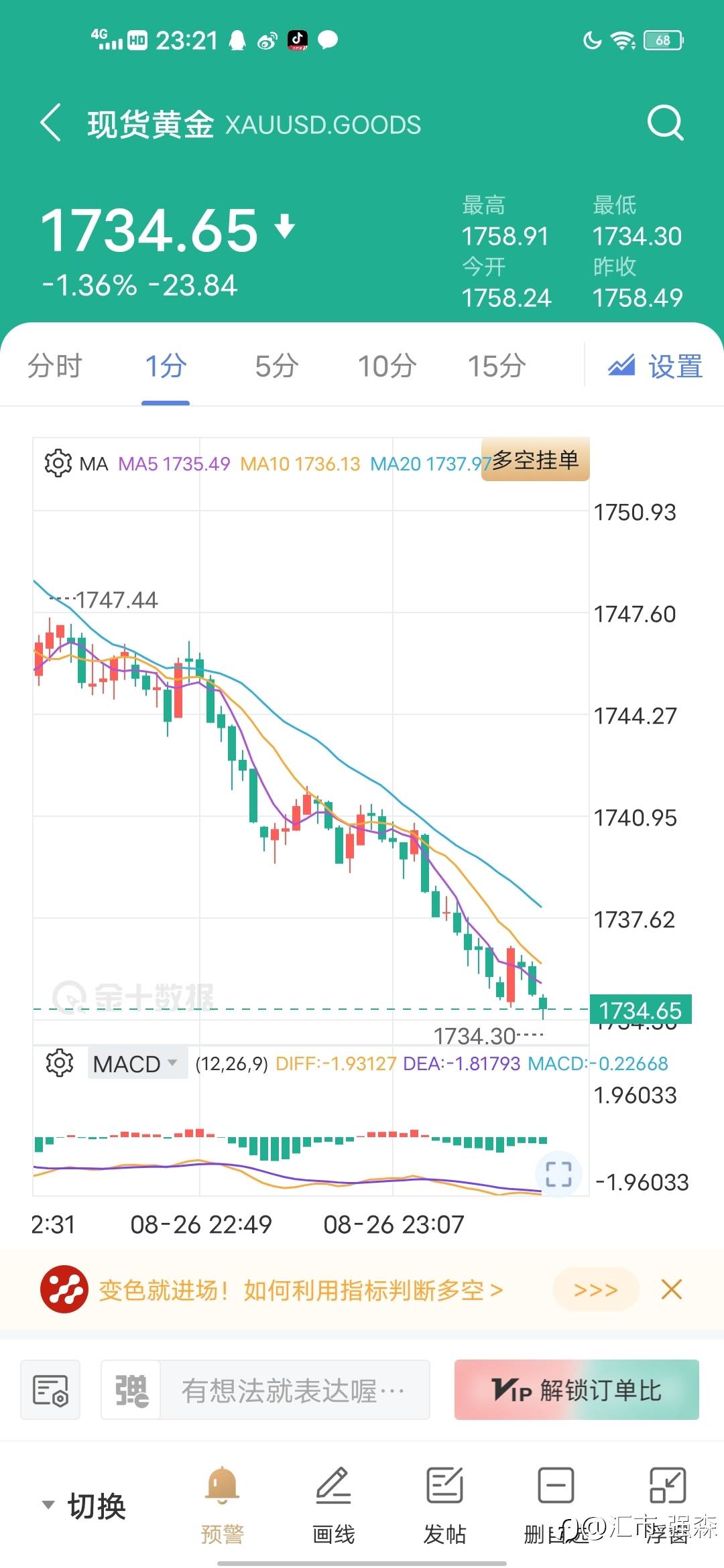724x1568 pixels.
Task: Switch to the 分时 chart tab
Action: 55,367
